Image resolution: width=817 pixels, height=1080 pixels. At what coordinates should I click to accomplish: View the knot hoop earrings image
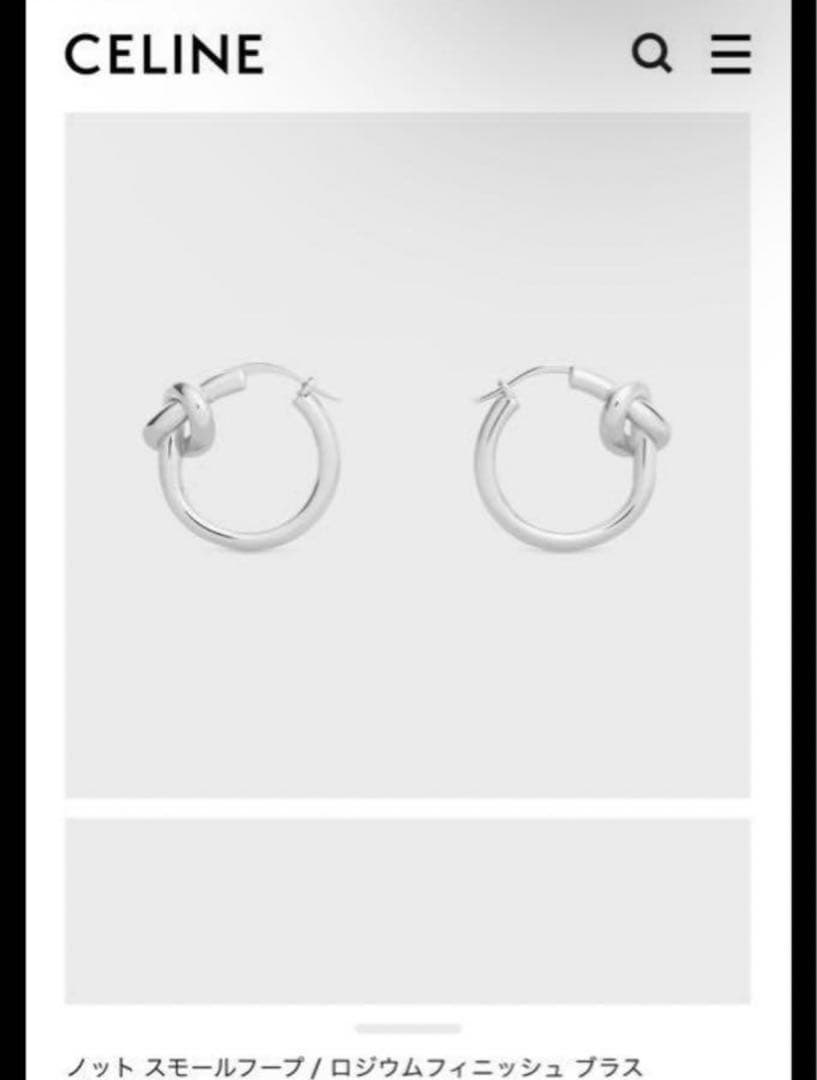coord(407,455)
